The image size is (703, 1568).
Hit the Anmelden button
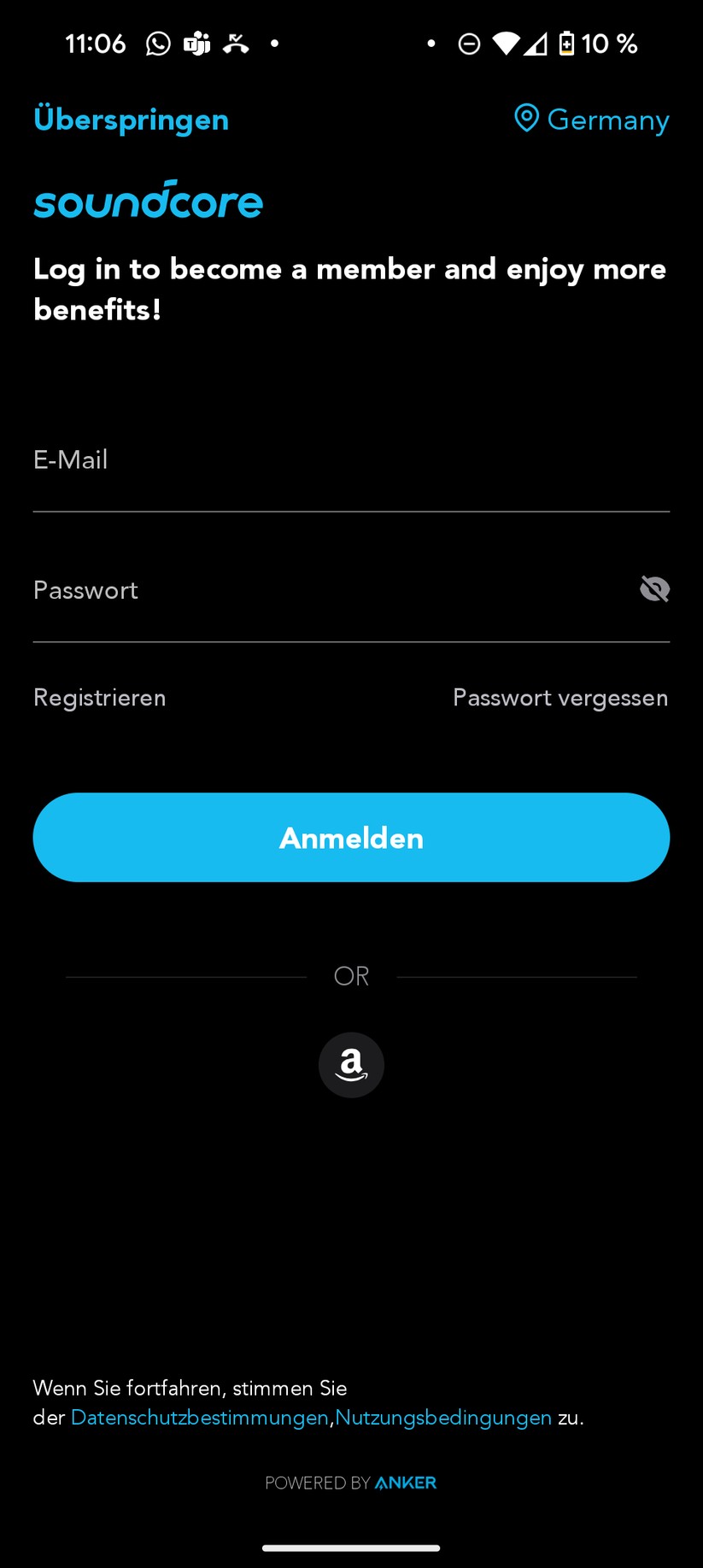tap(351, 838)
